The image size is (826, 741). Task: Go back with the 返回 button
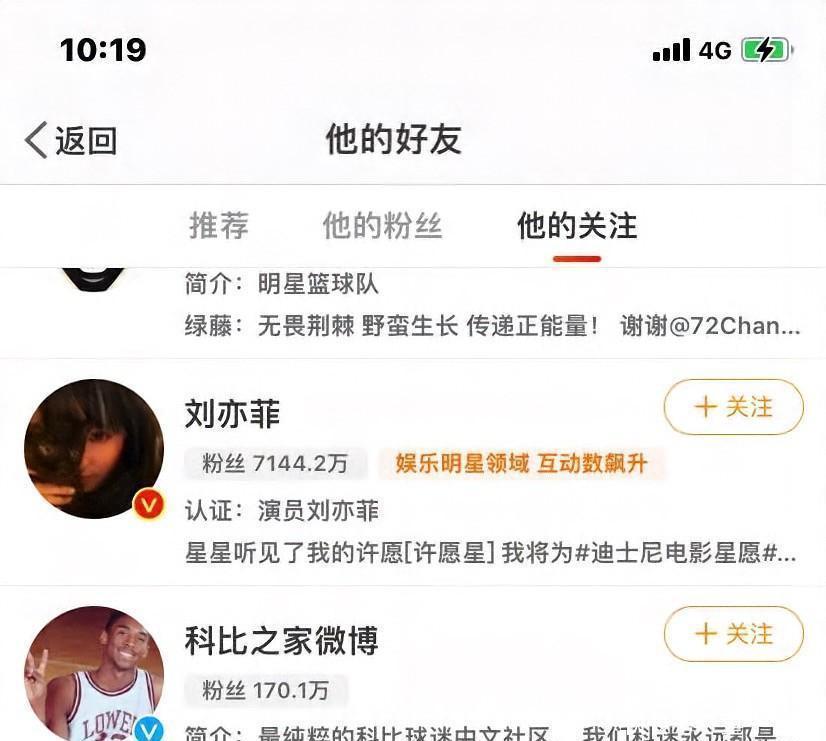point(70,141)
